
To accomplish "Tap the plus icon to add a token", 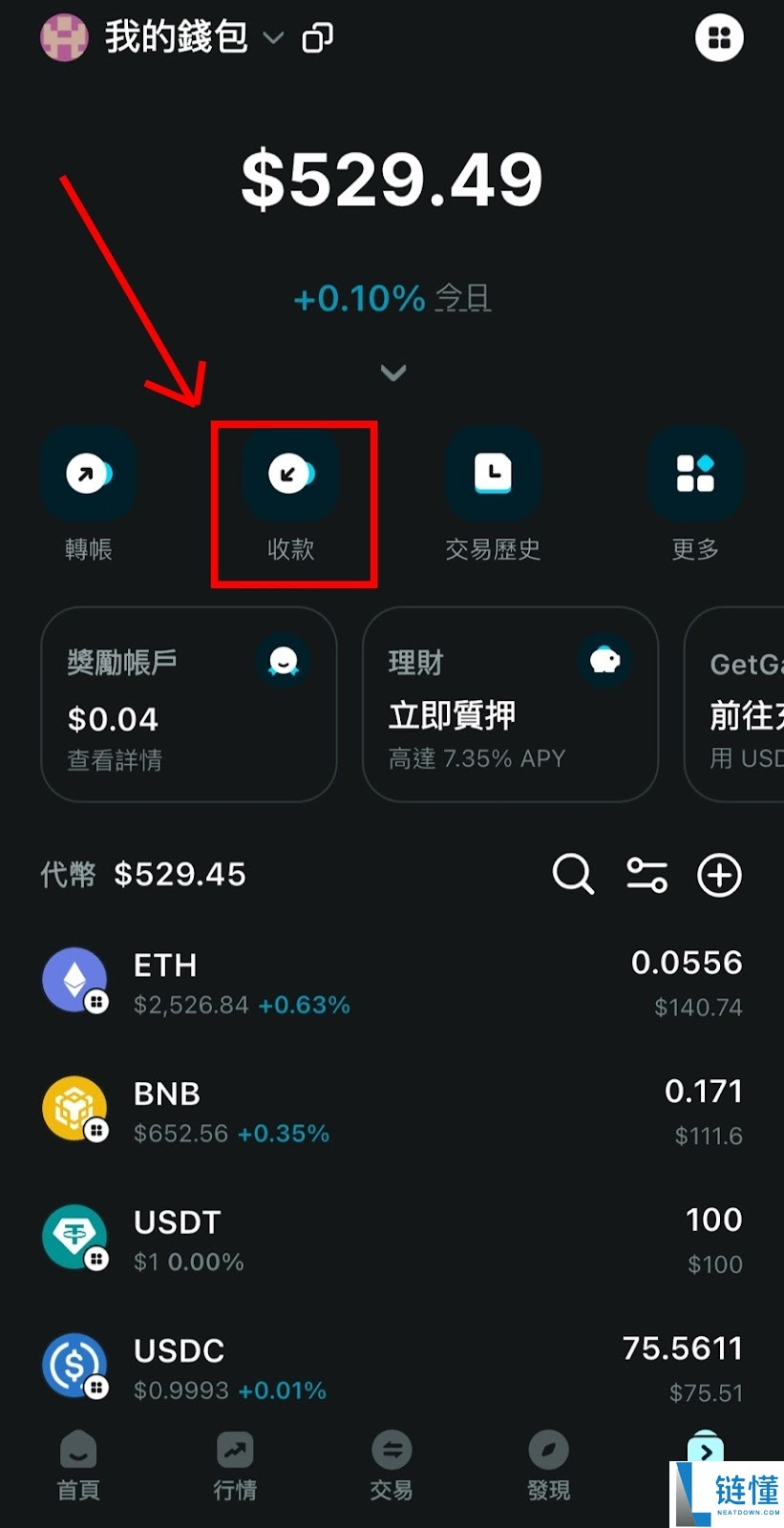I will 719,874.
